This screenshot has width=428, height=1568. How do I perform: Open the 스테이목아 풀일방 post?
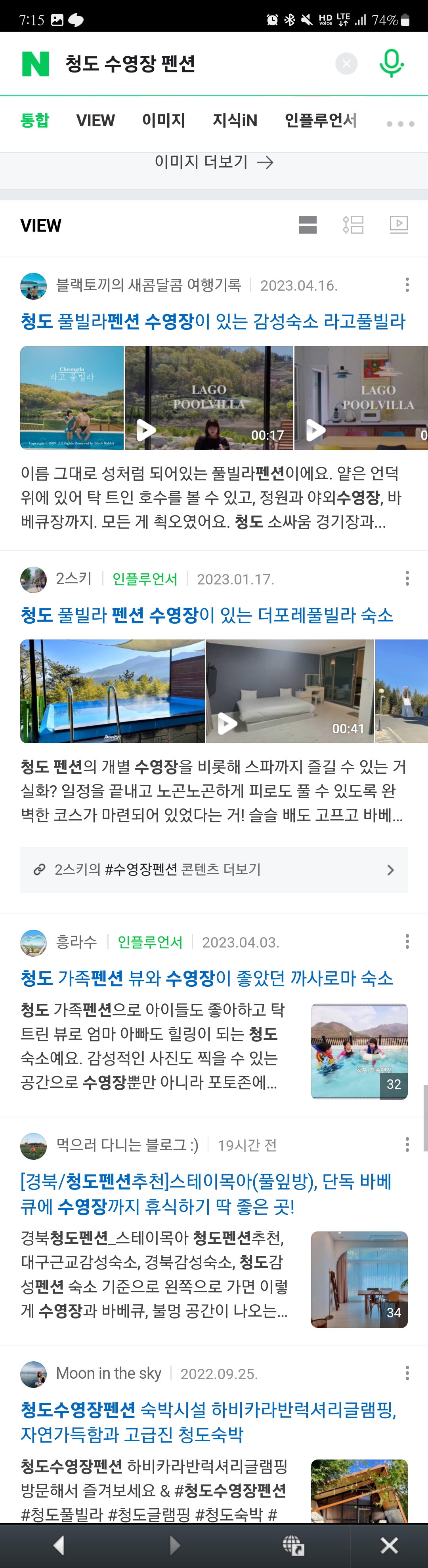coord(206,1194)
